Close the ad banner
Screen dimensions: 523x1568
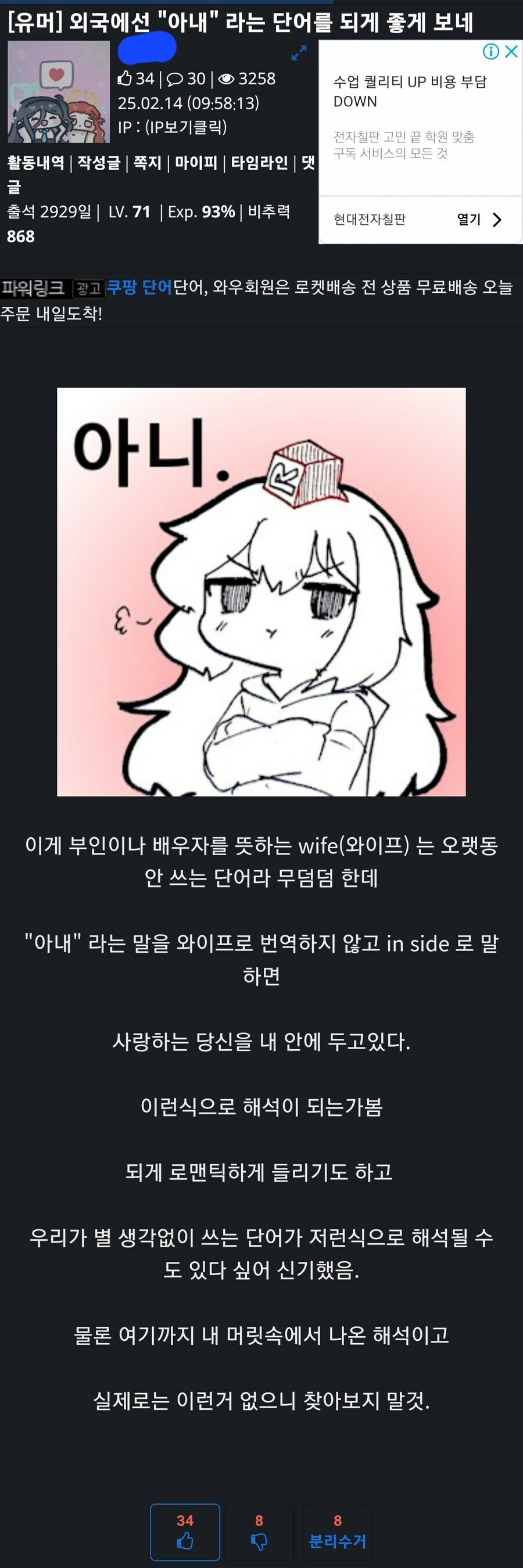[x=512, y=51]
